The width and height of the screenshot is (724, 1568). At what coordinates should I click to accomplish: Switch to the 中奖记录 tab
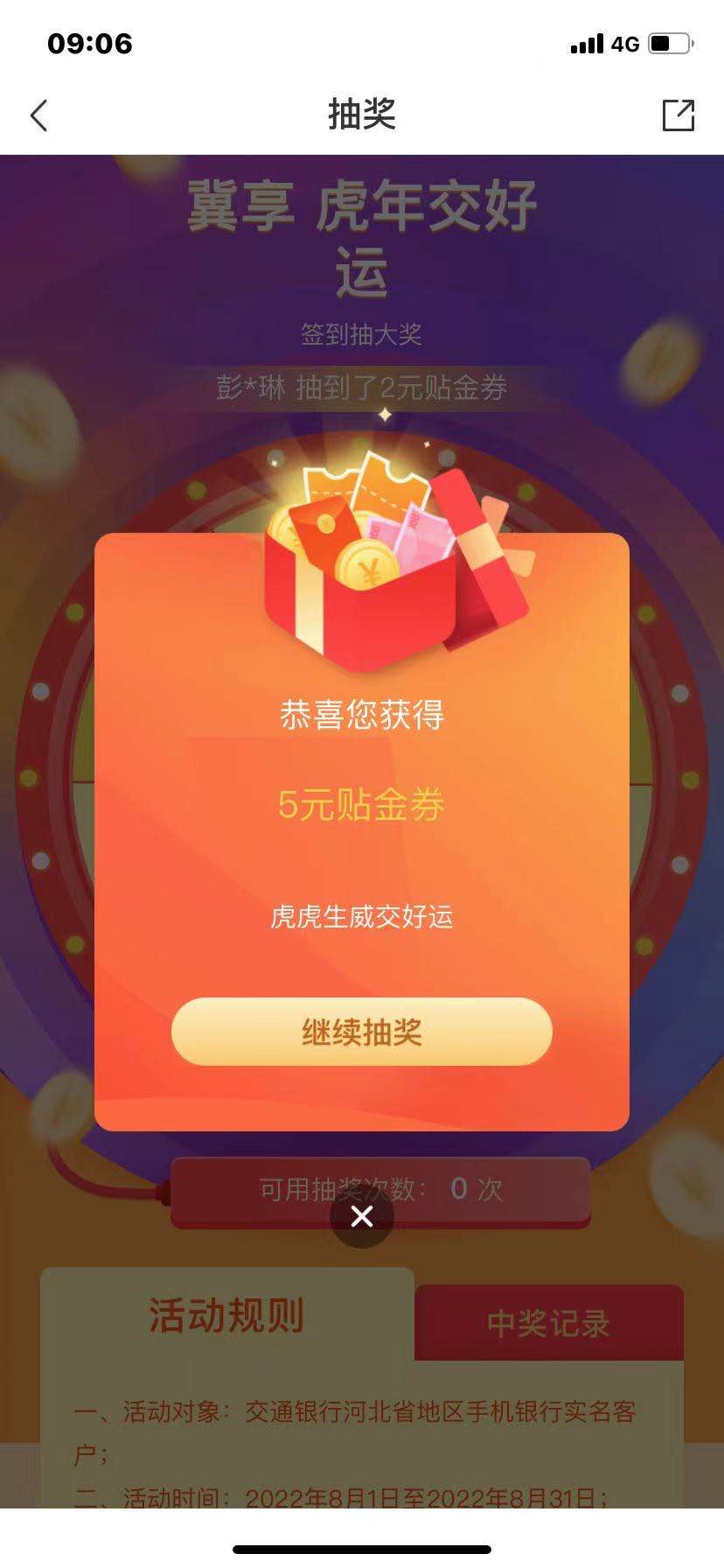[548, 1323]
